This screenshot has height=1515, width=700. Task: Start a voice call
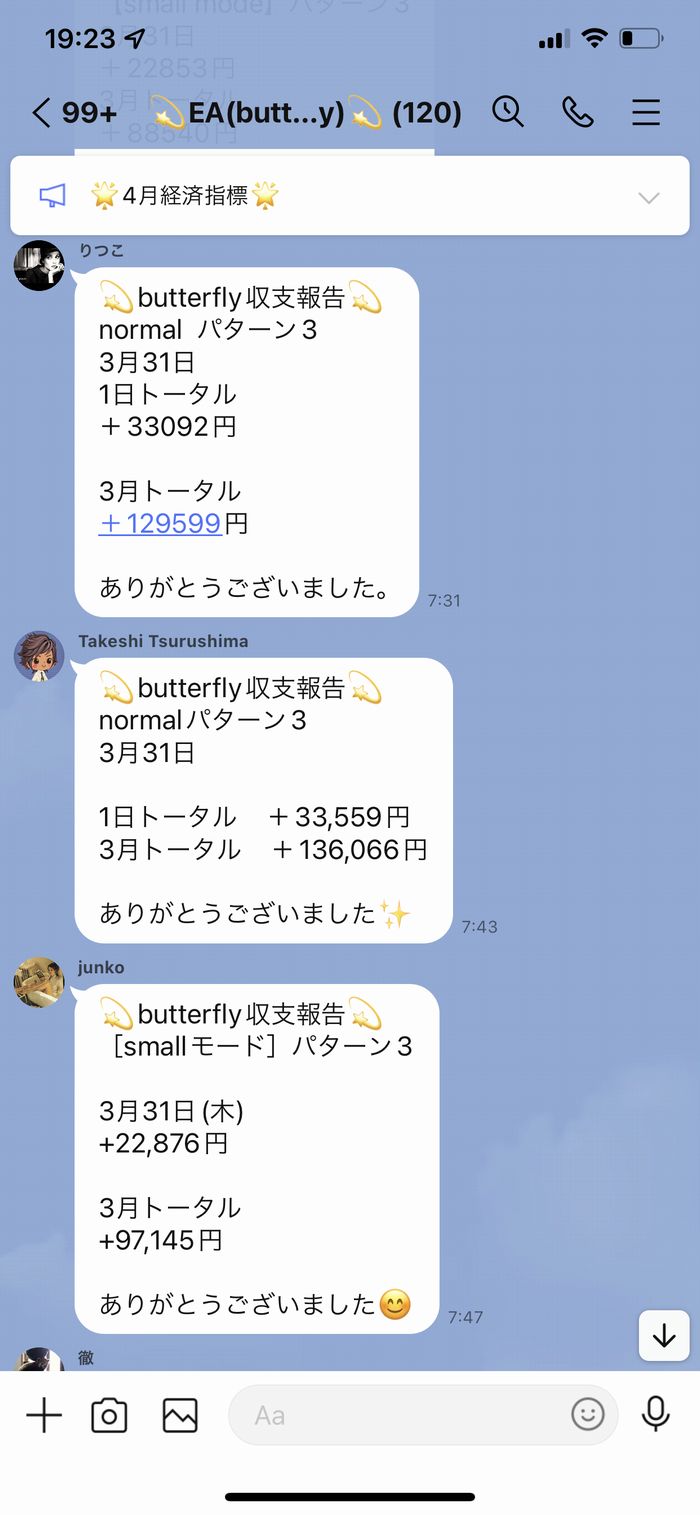[577, 112]
